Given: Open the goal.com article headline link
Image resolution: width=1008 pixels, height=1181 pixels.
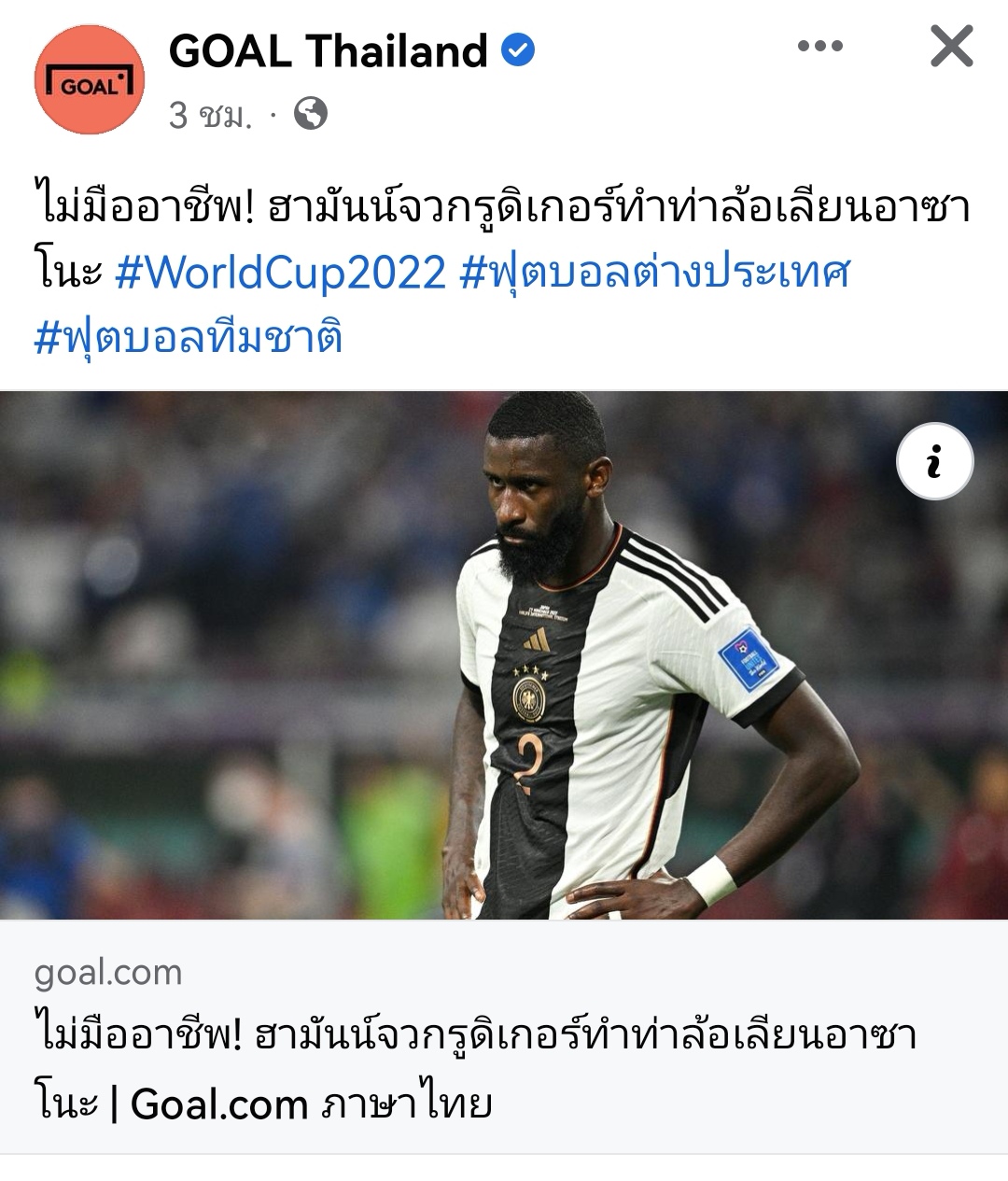Looking at the screenshot, I should [474, 1069].
